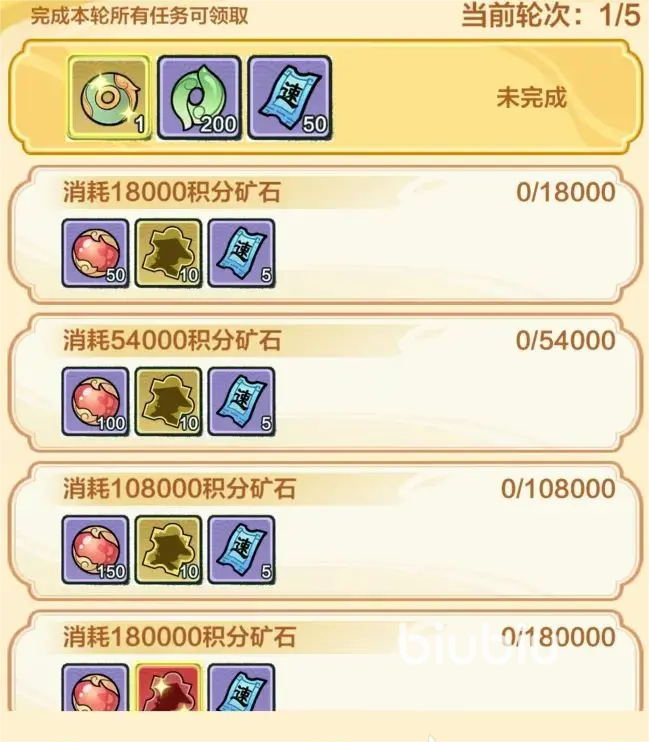This screenshot has width=649, height=742.
Task: Tap the 未完成 round reward status
Action: coord(531,98)
